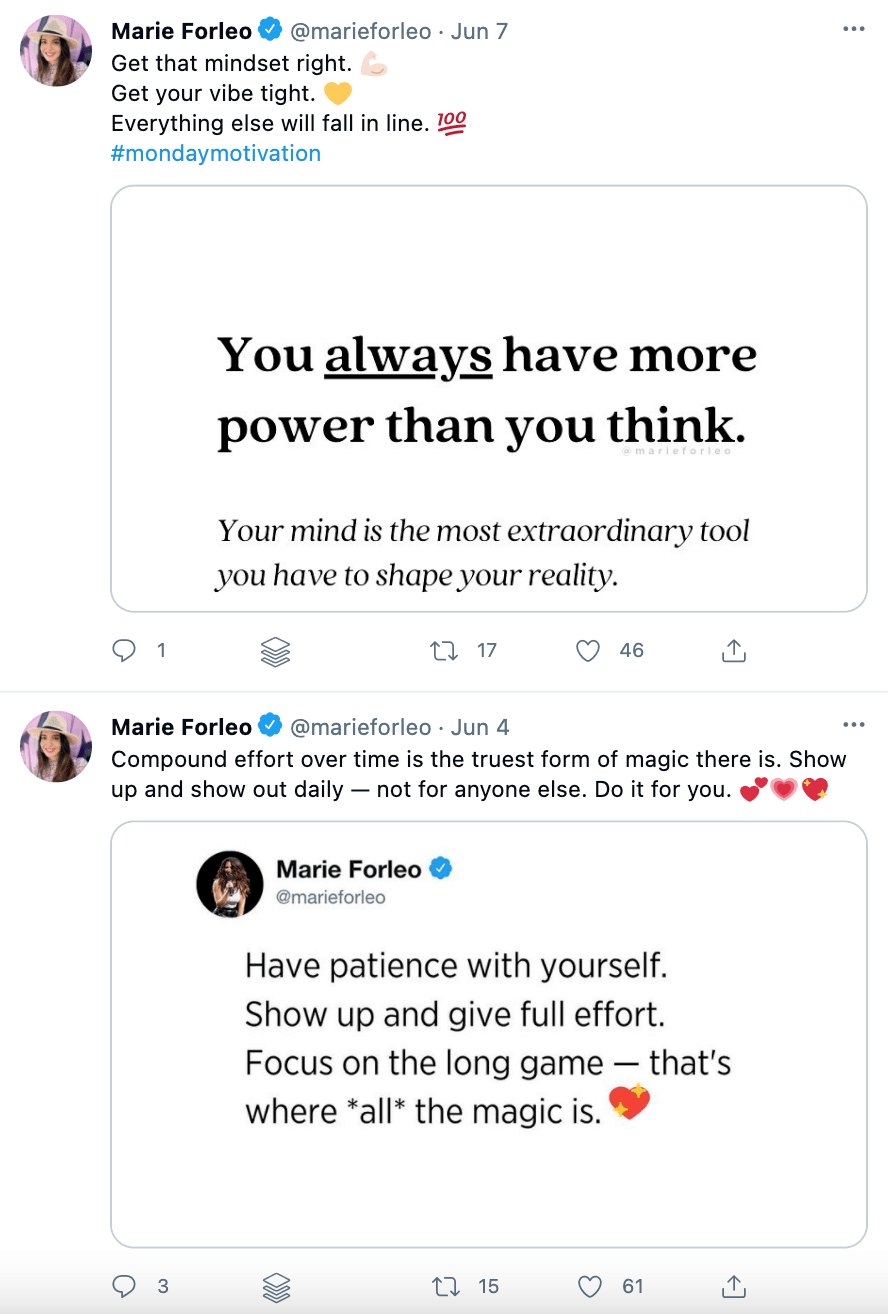Select the verified checkmark badge

coord(270,30)
